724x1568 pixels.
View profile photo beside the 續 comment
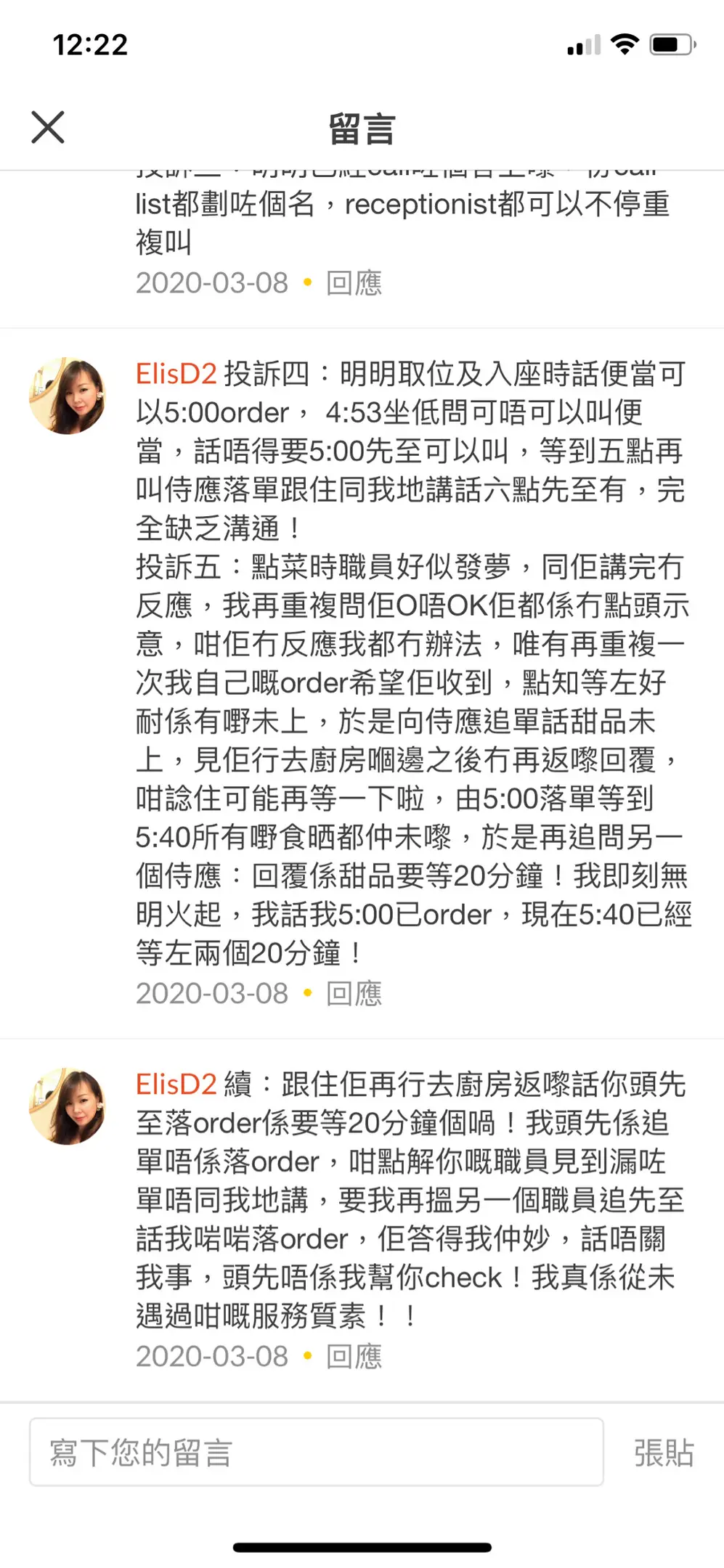coord(67,1106)
